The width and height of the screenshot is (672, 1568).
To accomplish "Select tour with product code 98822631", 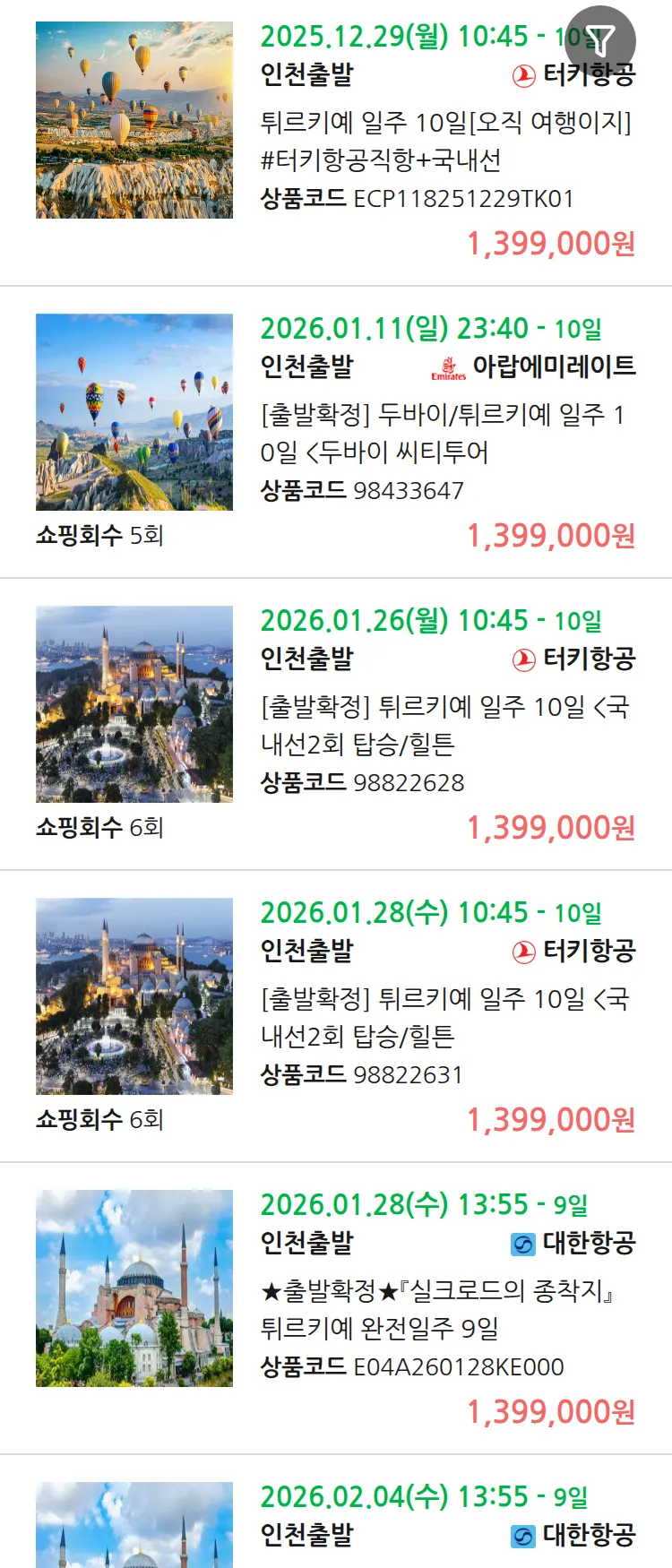I will 445,1017.
